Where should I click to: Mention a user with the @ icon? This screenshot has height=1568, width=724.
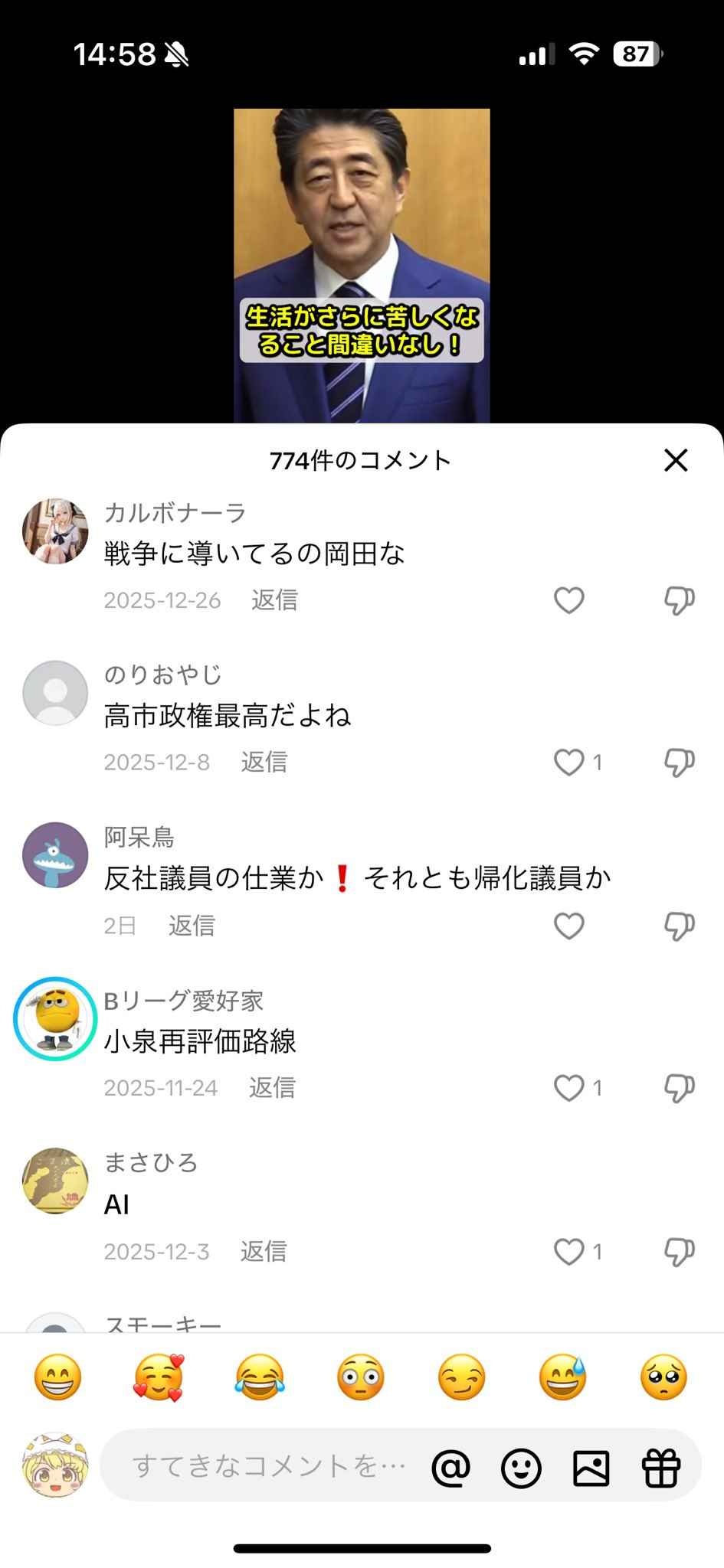(x=450, y=1468)
